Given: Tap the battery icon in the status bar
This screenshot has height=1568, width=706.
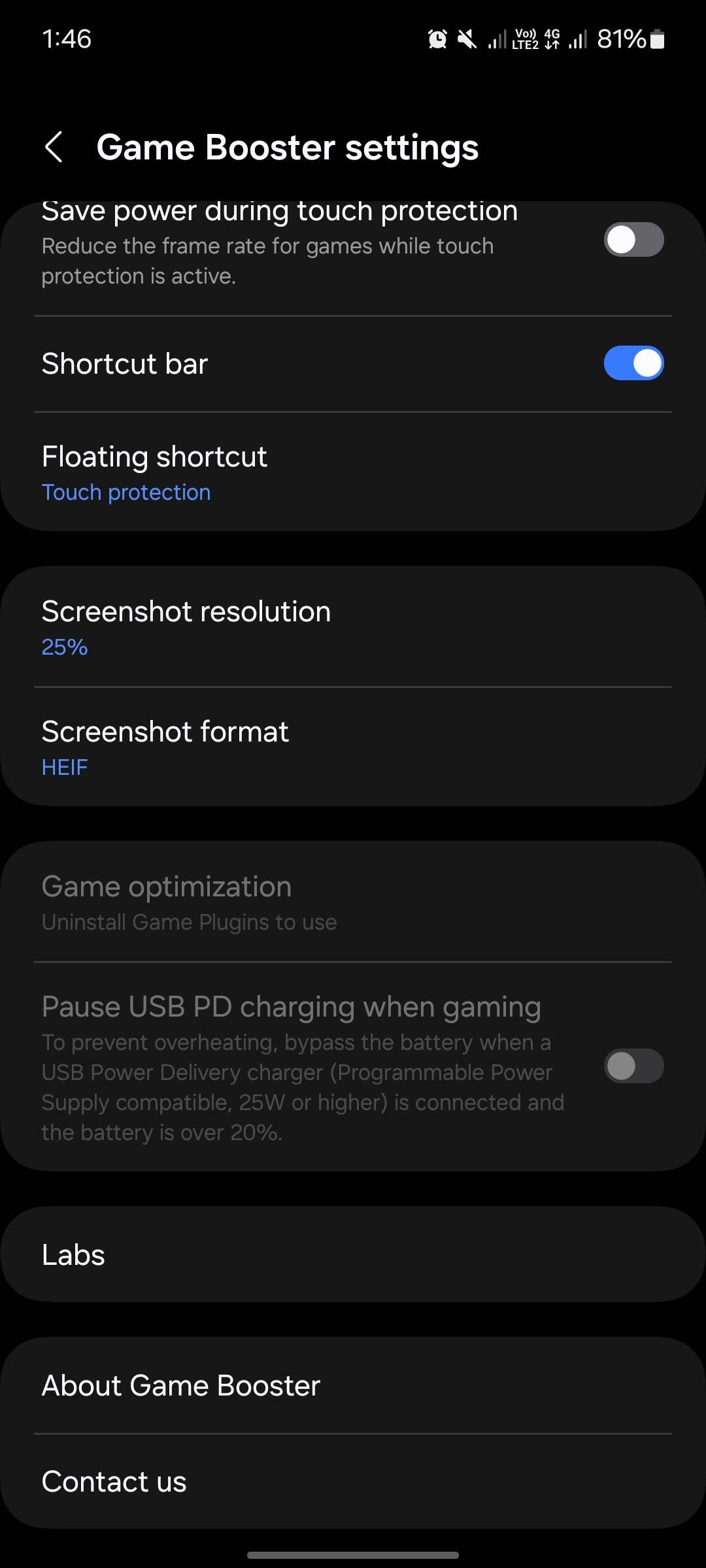Looking at the screenshot, I should pos(656,39).
